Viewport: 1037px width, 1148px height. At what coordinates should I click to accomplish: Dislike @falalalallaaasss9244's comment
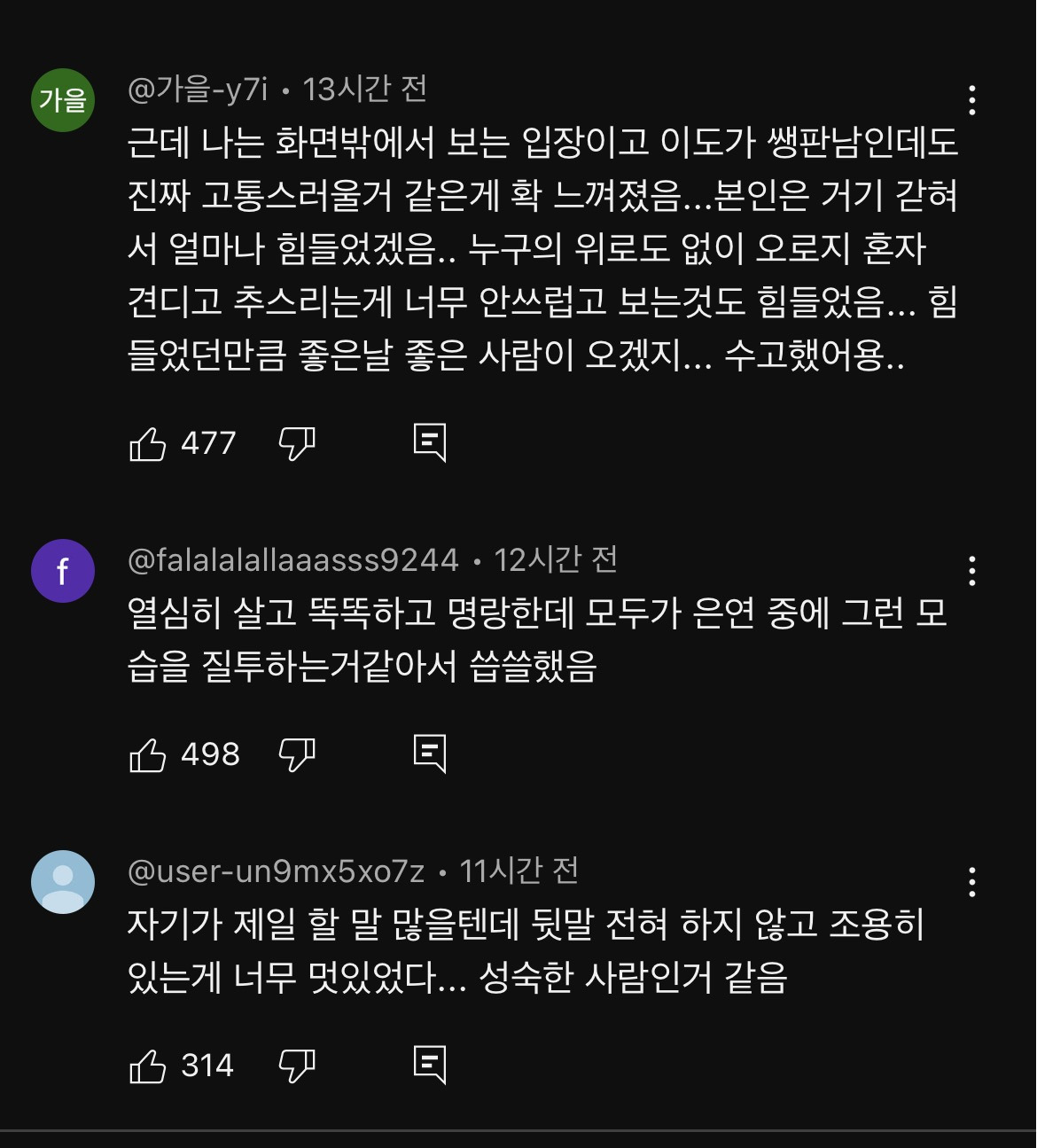(297, 754)
